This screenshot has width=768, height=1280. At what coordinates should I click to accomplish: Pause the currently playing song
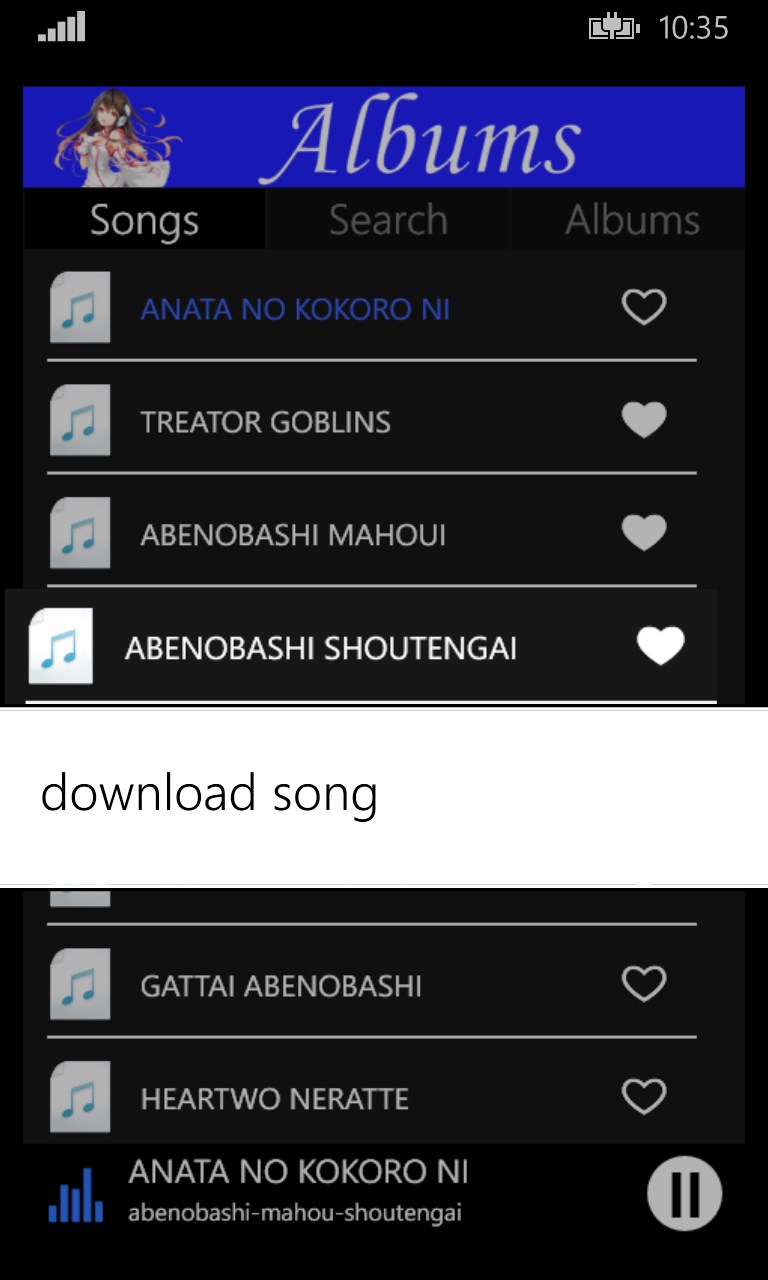[x=684, y=1193]
